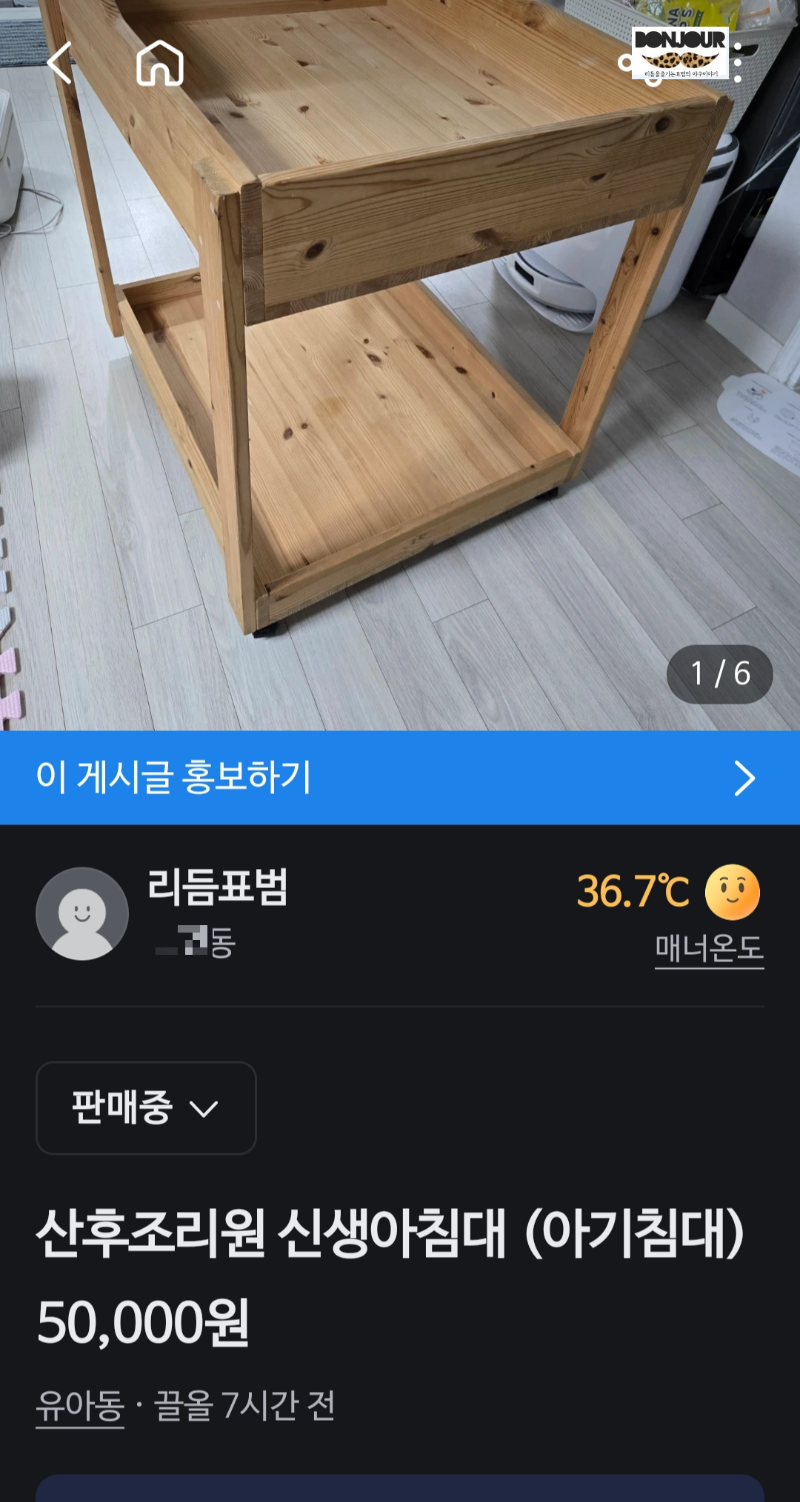This screenshot has width=800, height=1502.
Task: Tap the back arrow icon
Action: pyautogui.click(x=57, y=60)
